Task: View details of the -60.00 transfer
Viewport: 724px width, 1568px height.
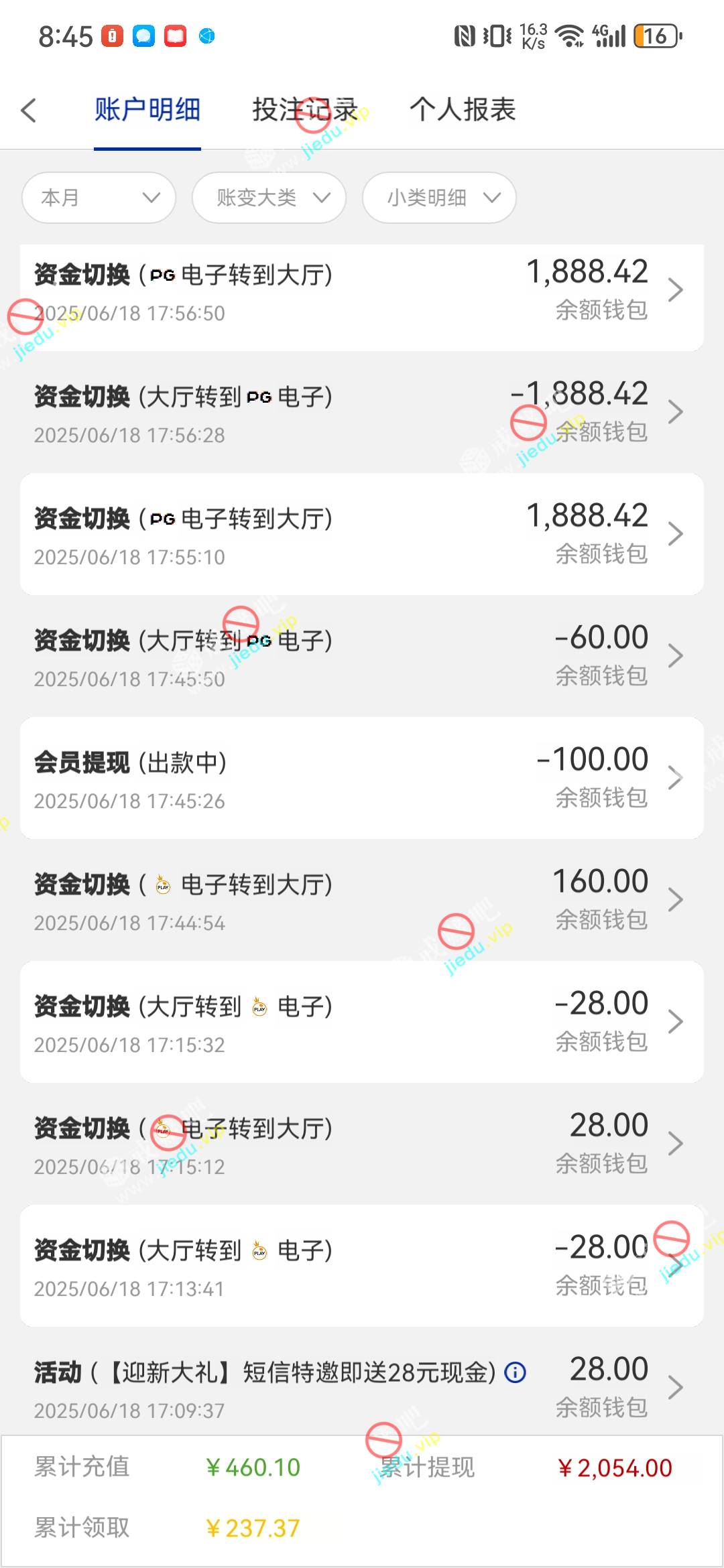Action: [362, 657]
